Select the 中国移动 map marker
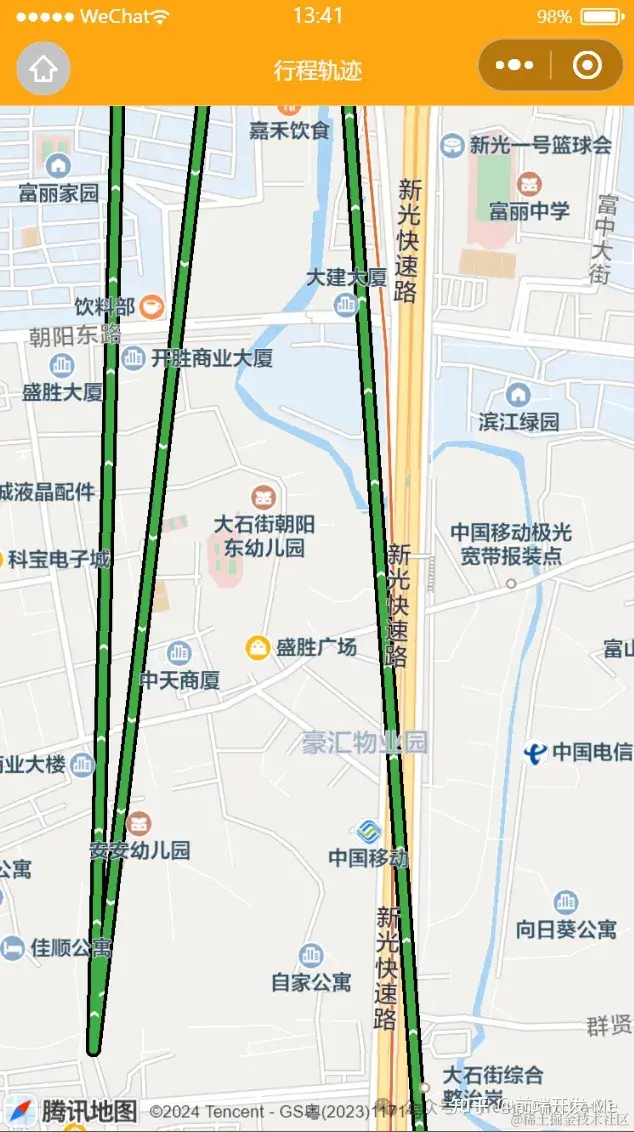634x1132 pixels. 369,831
